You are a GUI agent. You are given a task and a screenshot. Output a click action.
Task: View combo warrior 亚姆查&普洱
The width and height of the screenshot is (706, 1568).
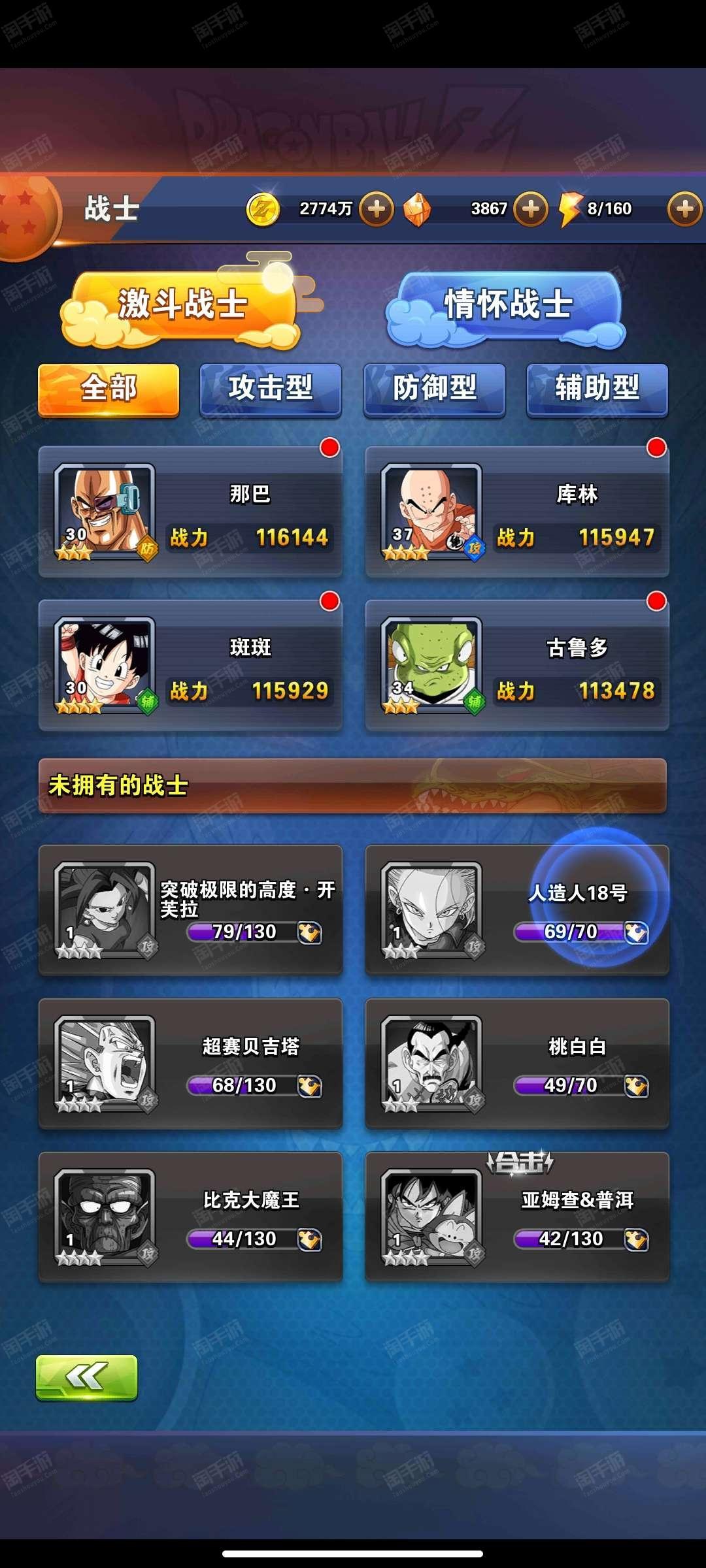[x=517, y=1217]
